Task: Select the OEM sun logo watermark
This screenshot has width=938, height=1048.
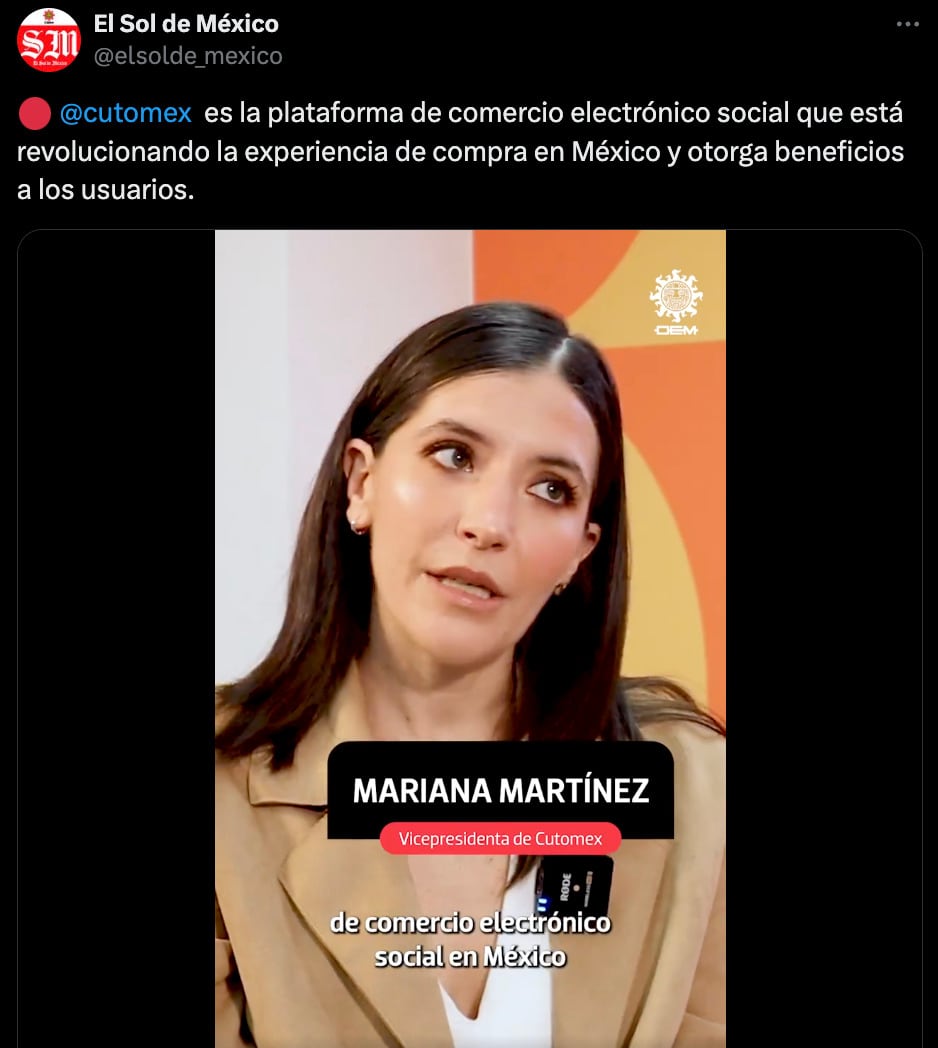Action: point(676,293)
